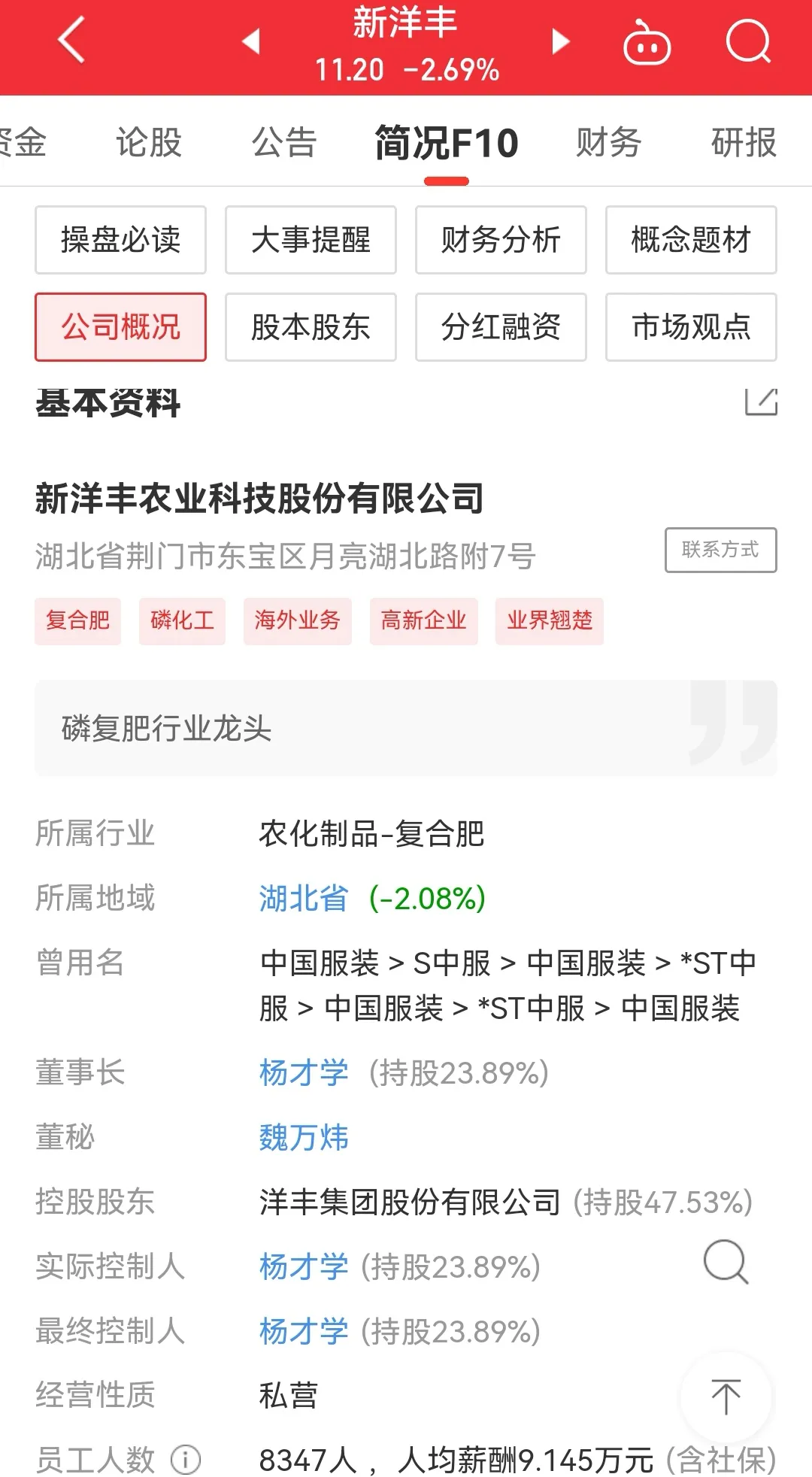
Task: Switch to the previous stock
Action: point(251,41)
